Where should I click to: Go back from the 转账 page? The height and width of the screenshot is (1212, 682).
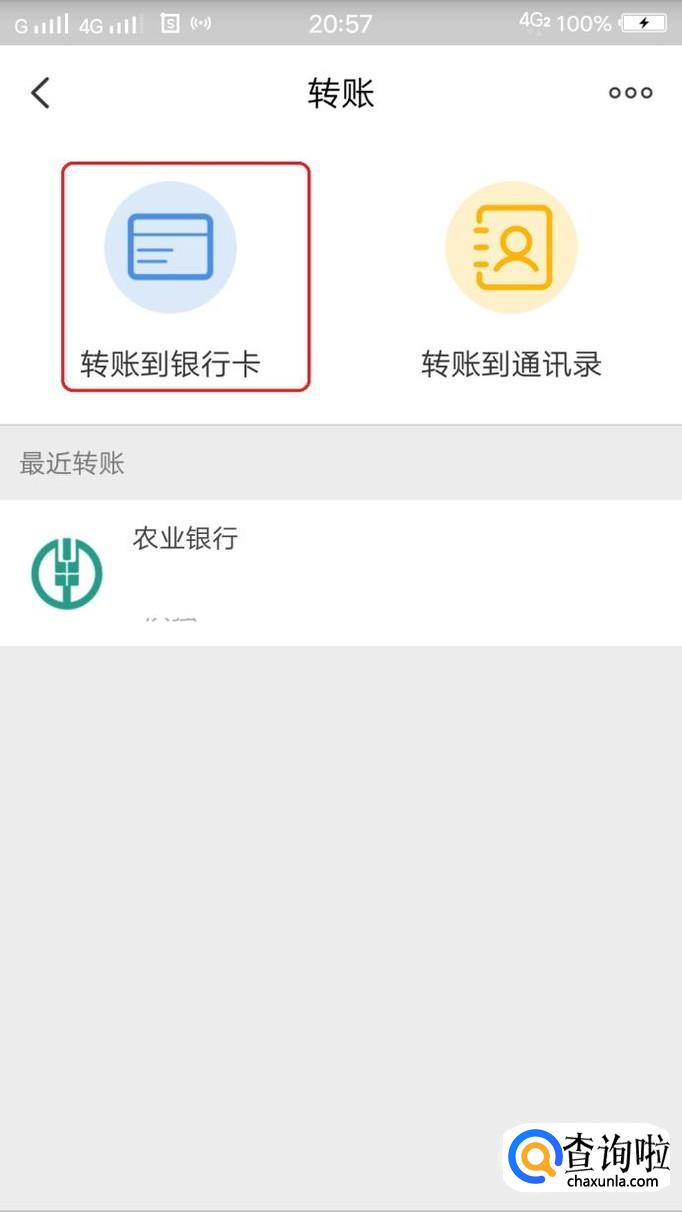pyautogui.click(x=40, y=93)
